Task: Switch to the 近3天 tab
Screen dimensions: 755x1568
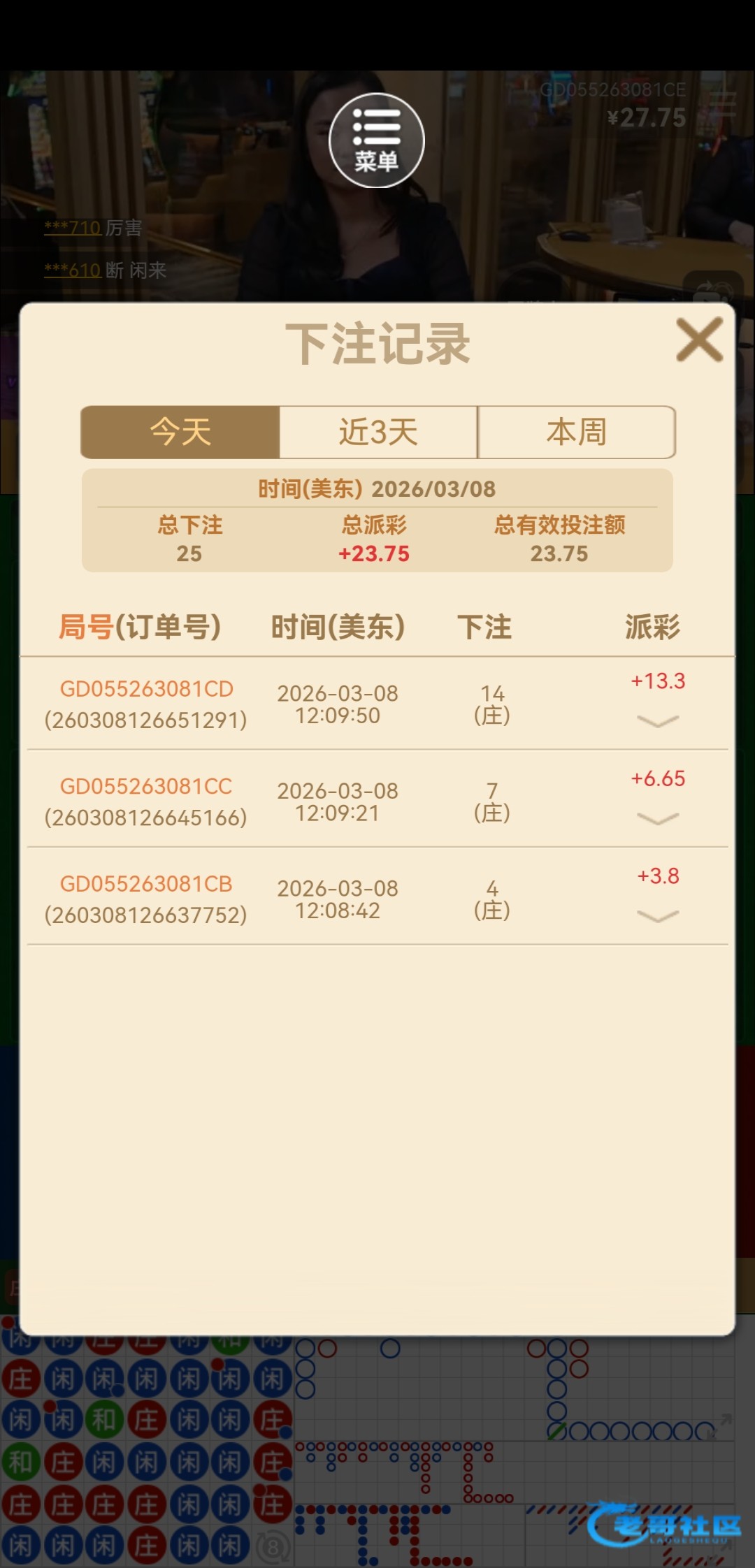Action: coord(378,432)
